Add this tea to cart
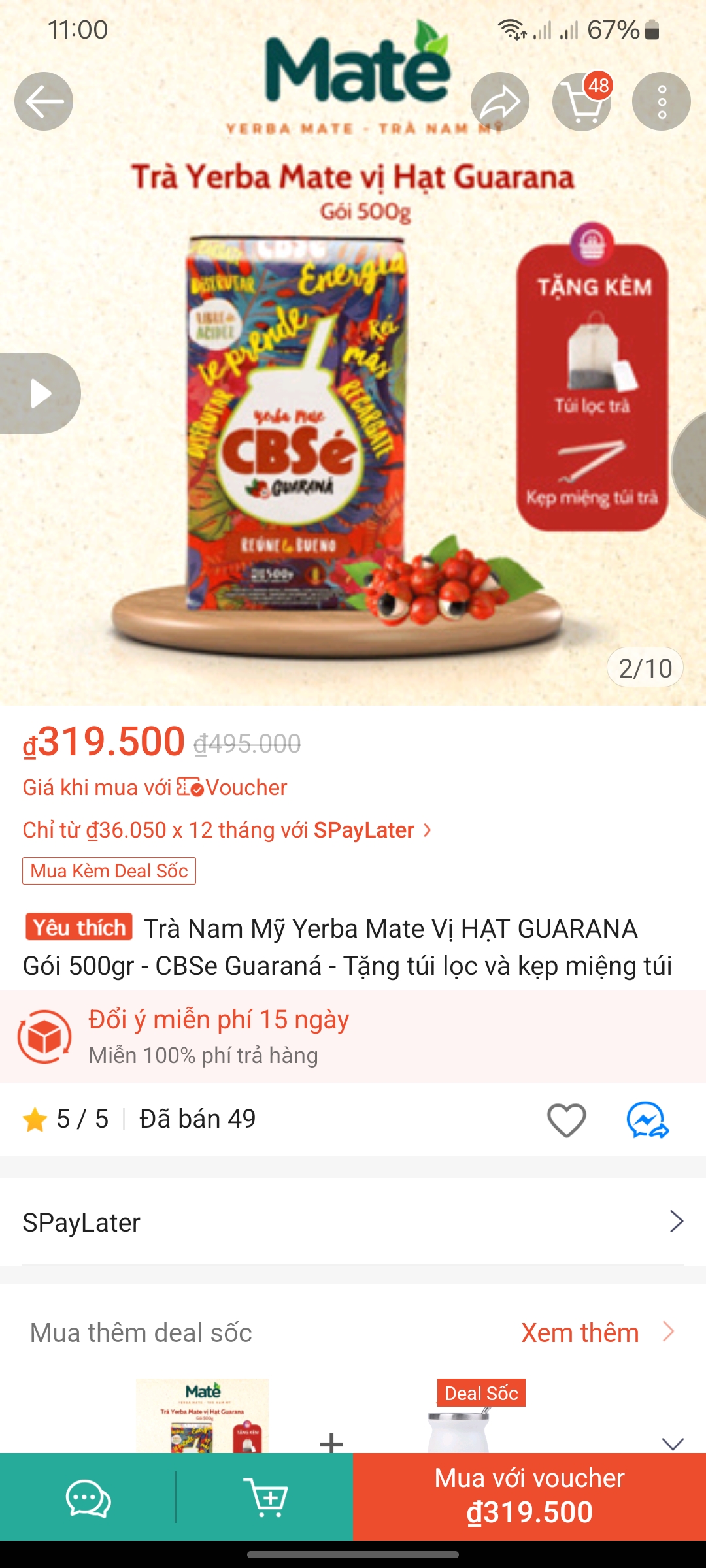Viewport: 706px width, 1568px height. coord(265,1497)
